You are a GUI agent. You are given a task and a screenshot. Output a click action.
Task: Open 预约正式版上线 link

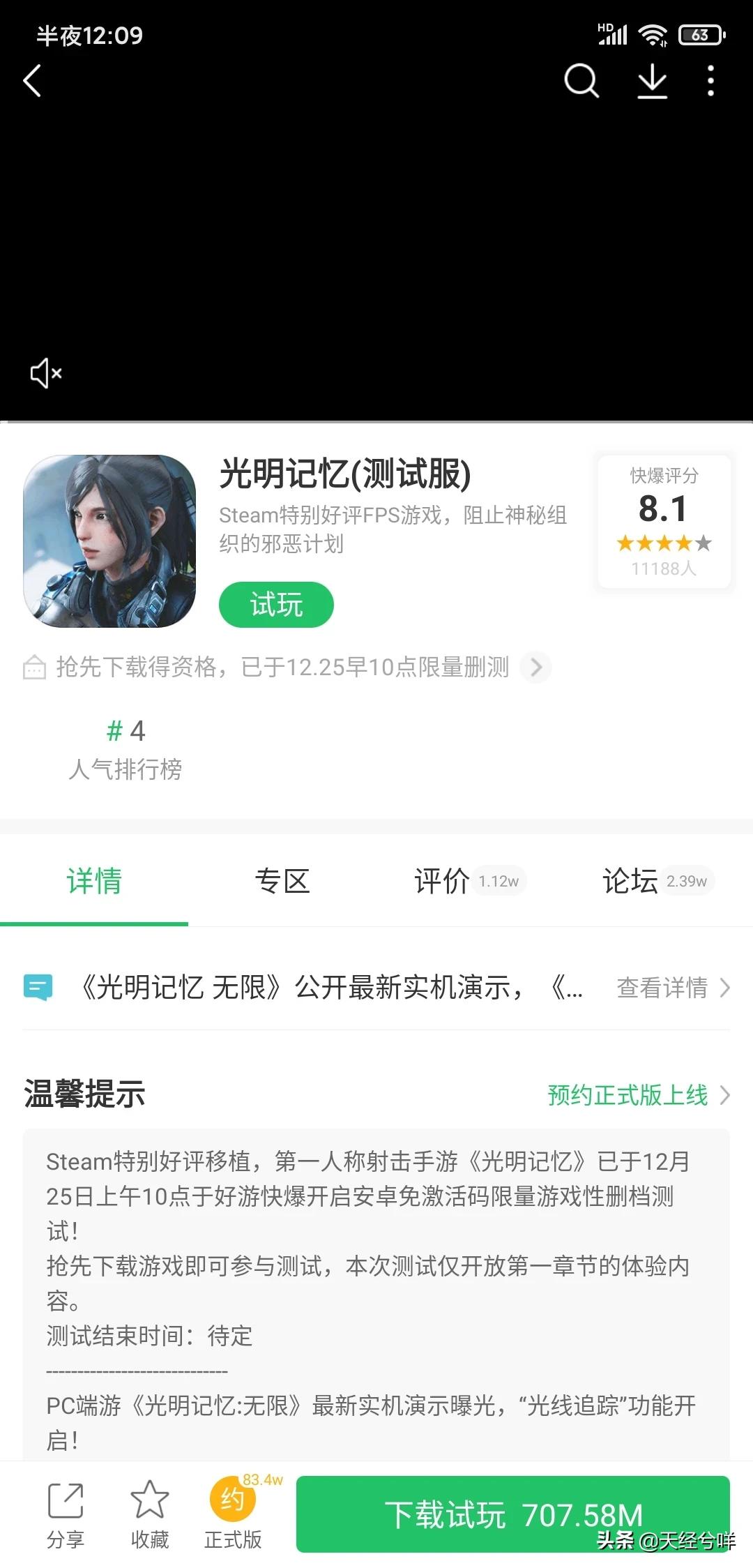(637, 1095)
